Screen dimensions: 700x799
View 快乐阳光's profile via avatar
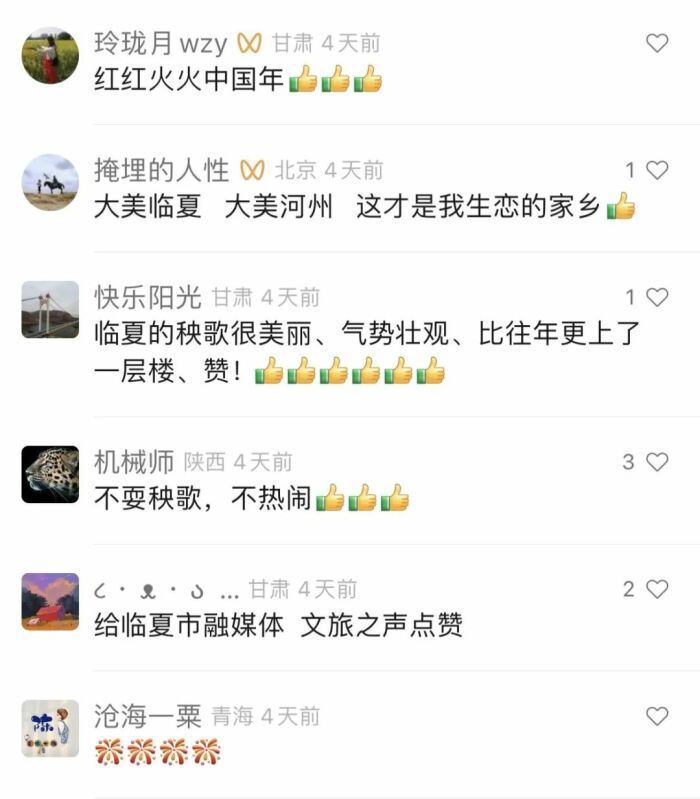pyautogui.click(x=50, y=309)
